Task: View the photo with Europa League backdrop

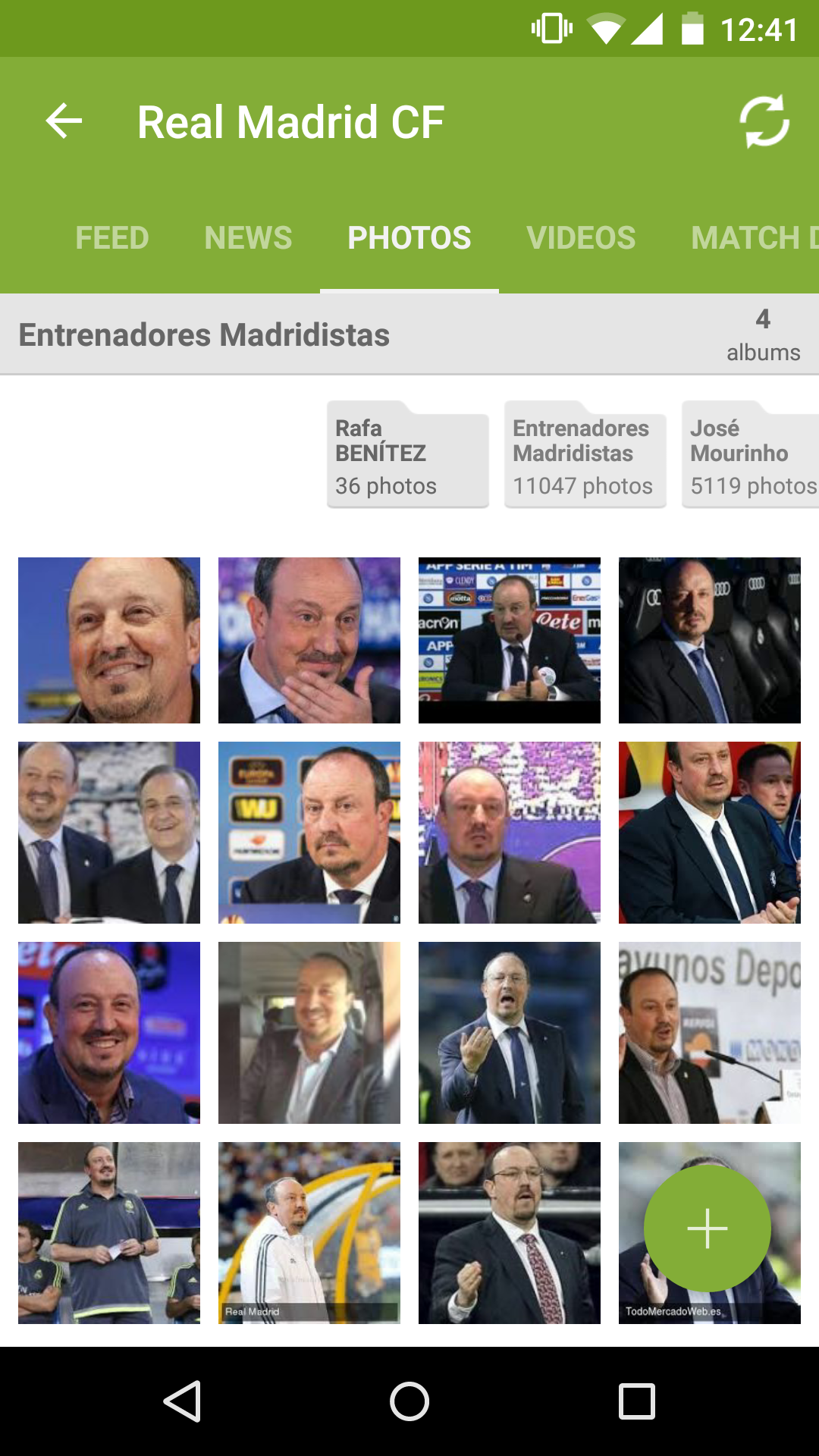Action: (309, 833)
